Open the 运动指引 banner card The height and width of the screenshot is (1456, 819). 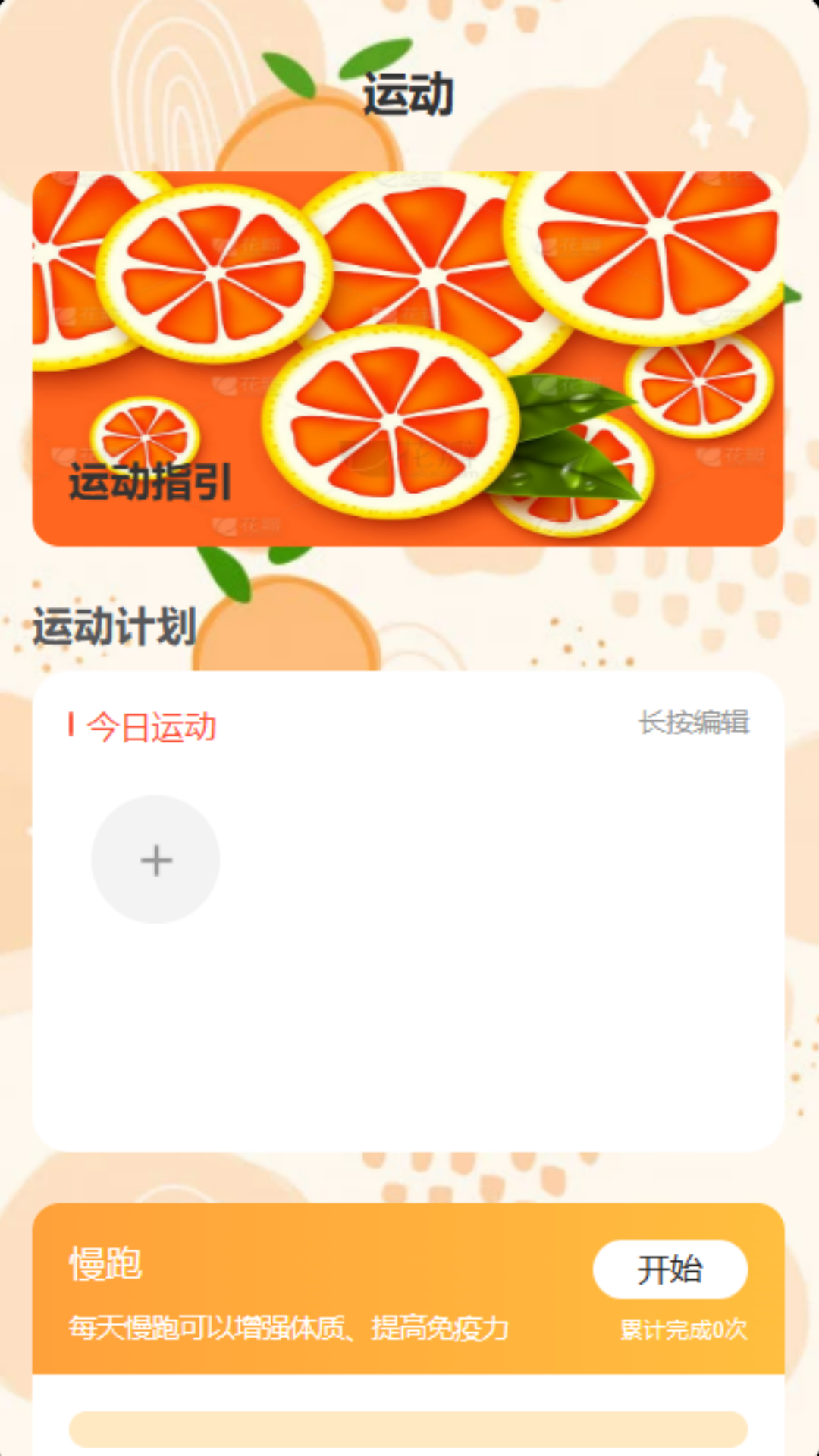408,358
